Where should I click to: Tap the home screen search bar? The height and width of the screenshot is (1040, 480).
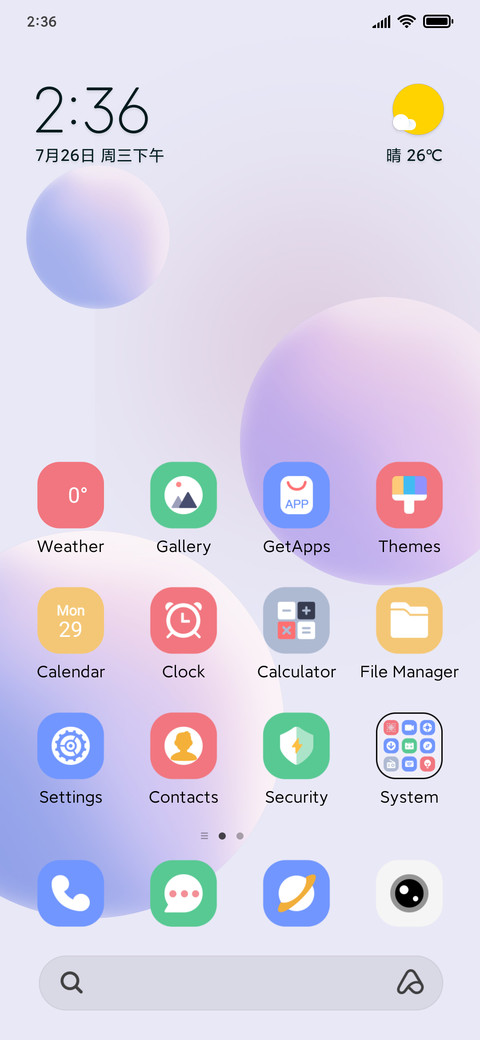click(x=241, y=982)
